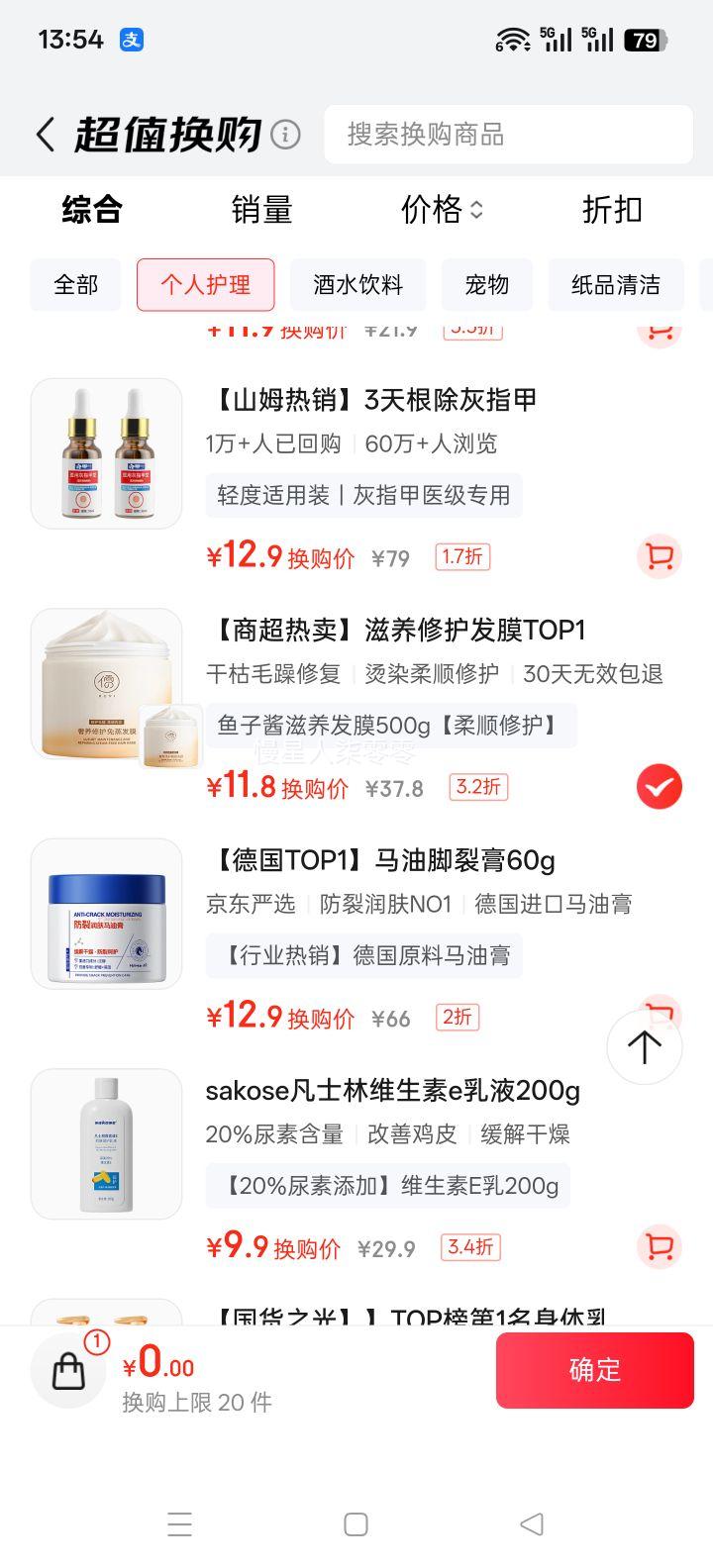Select the 纸品清洁 category
713x1568 pixels.
pos(616,285)
